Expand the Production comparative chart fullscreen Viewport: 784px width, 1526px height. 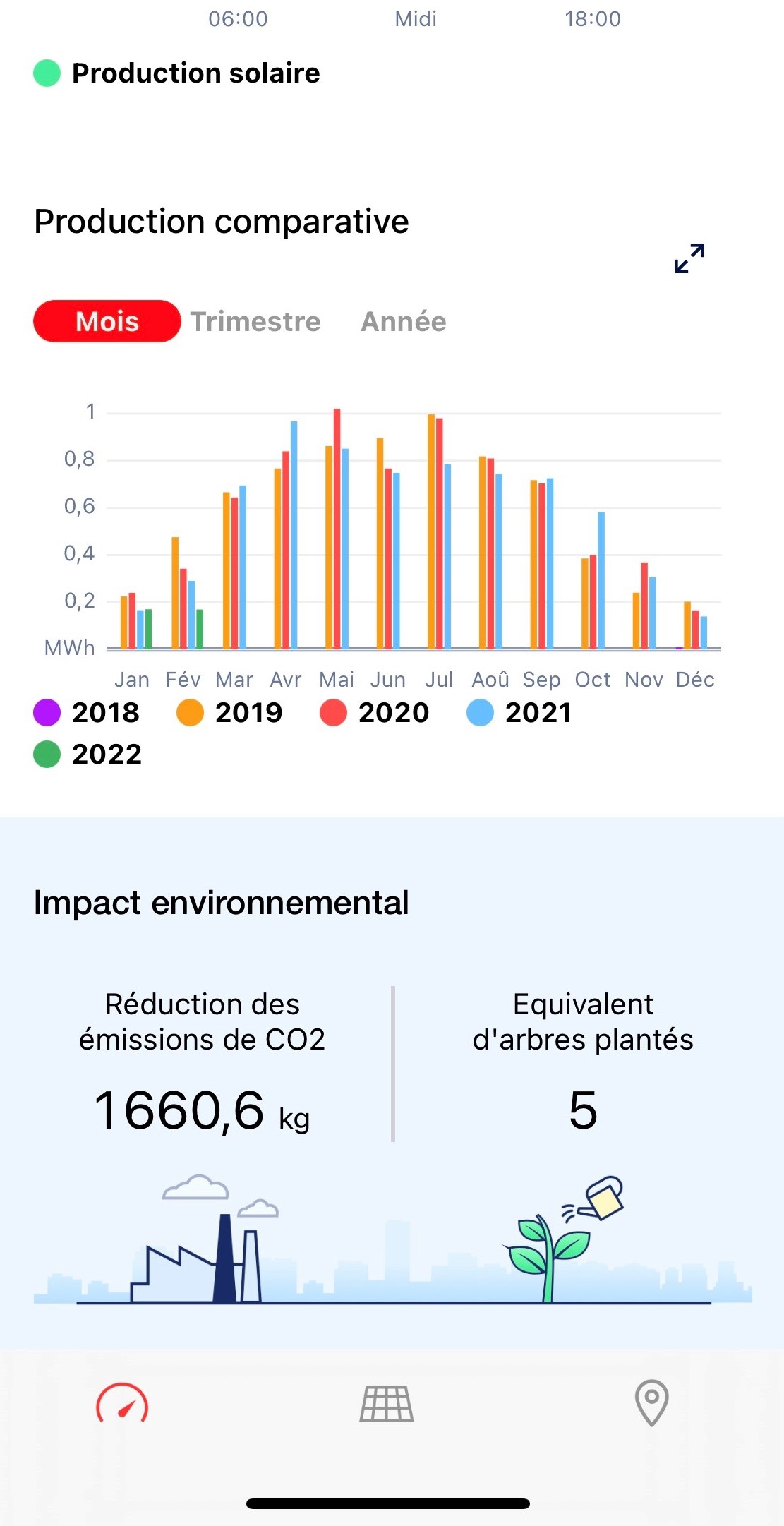coord(689,259)
